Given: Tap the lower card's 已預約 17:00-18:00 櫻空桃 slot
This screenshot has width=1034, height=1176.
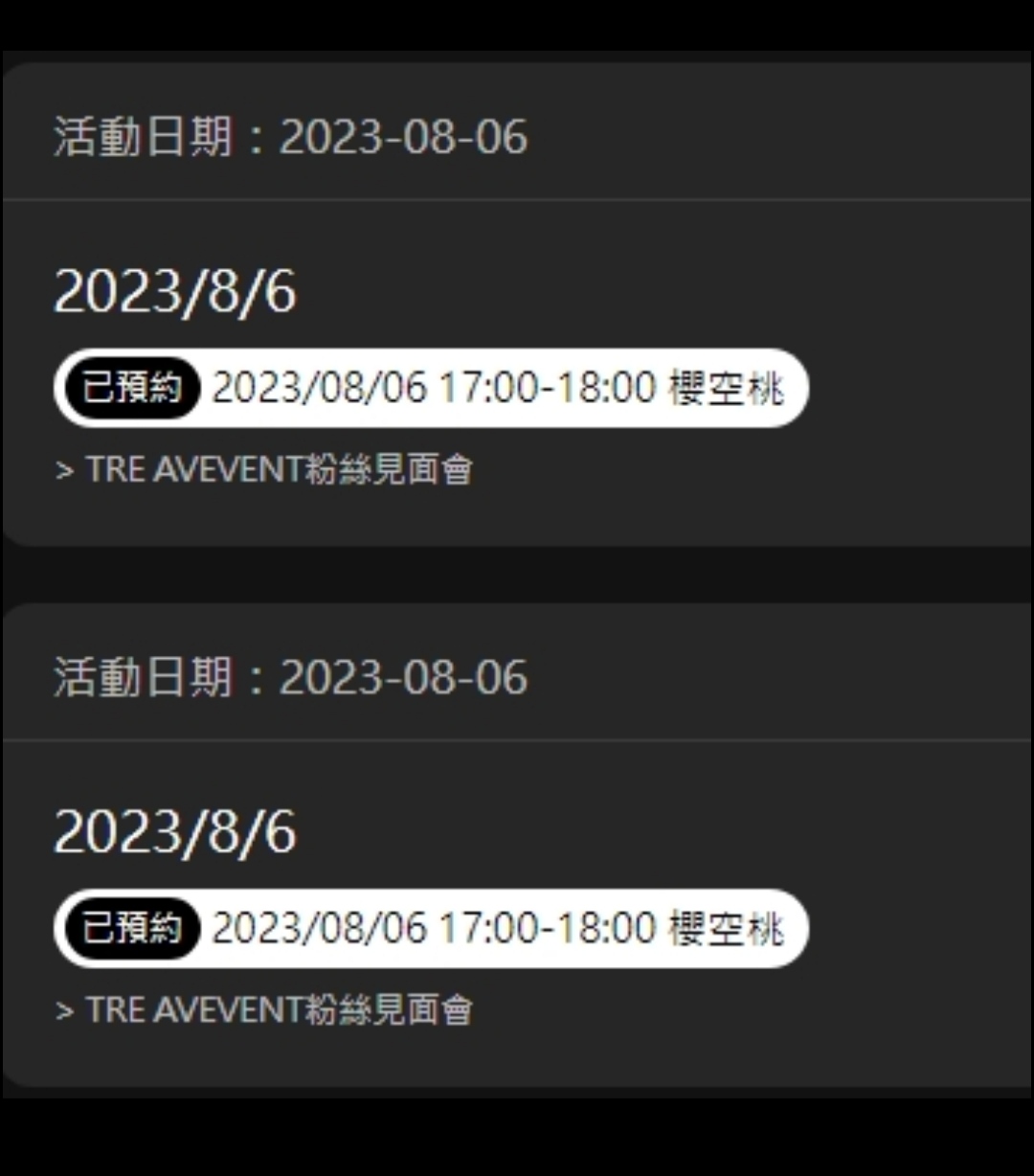Looking at the screenshot, I should click(431, 928).
